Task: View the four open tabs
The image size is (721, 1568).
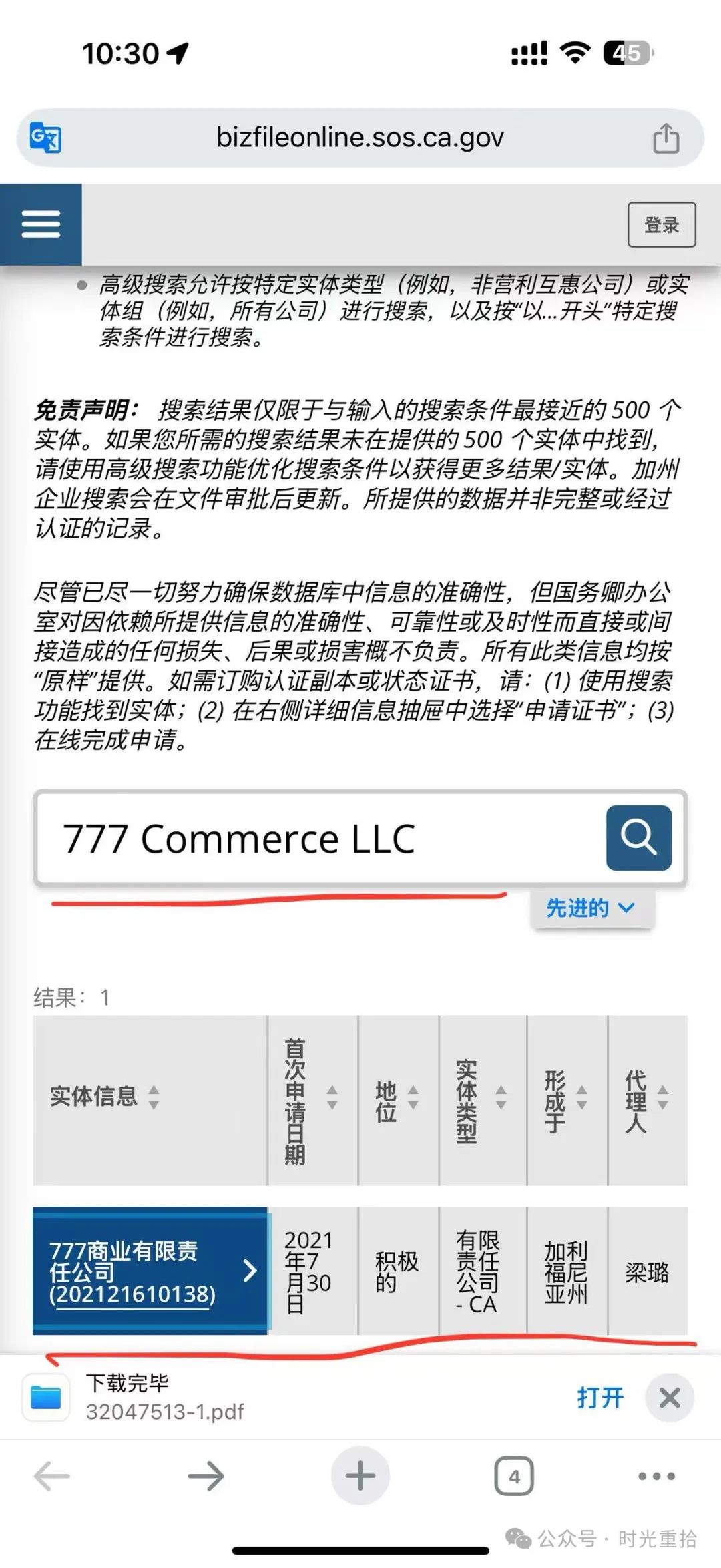Action: click(x=513, y=1476)
